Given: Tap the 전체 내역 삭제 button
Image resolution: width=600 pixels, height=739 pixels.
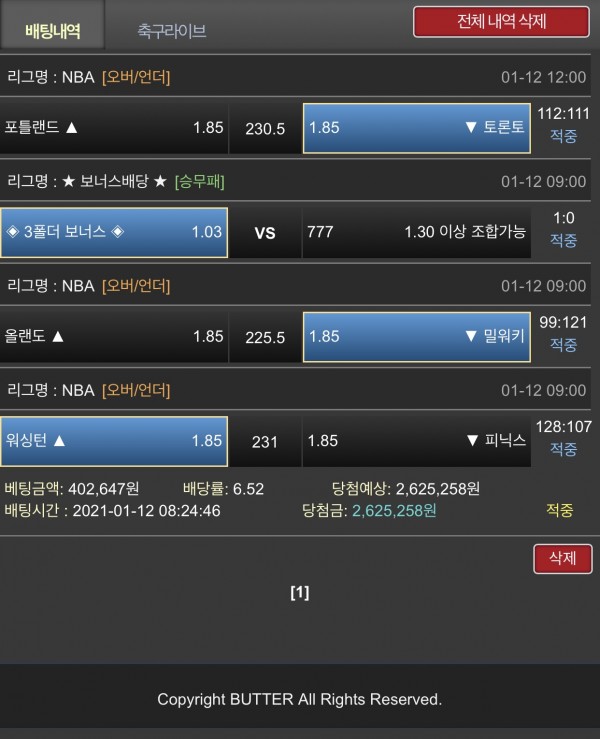Looking at the screenshot, I should click(501, 22).
